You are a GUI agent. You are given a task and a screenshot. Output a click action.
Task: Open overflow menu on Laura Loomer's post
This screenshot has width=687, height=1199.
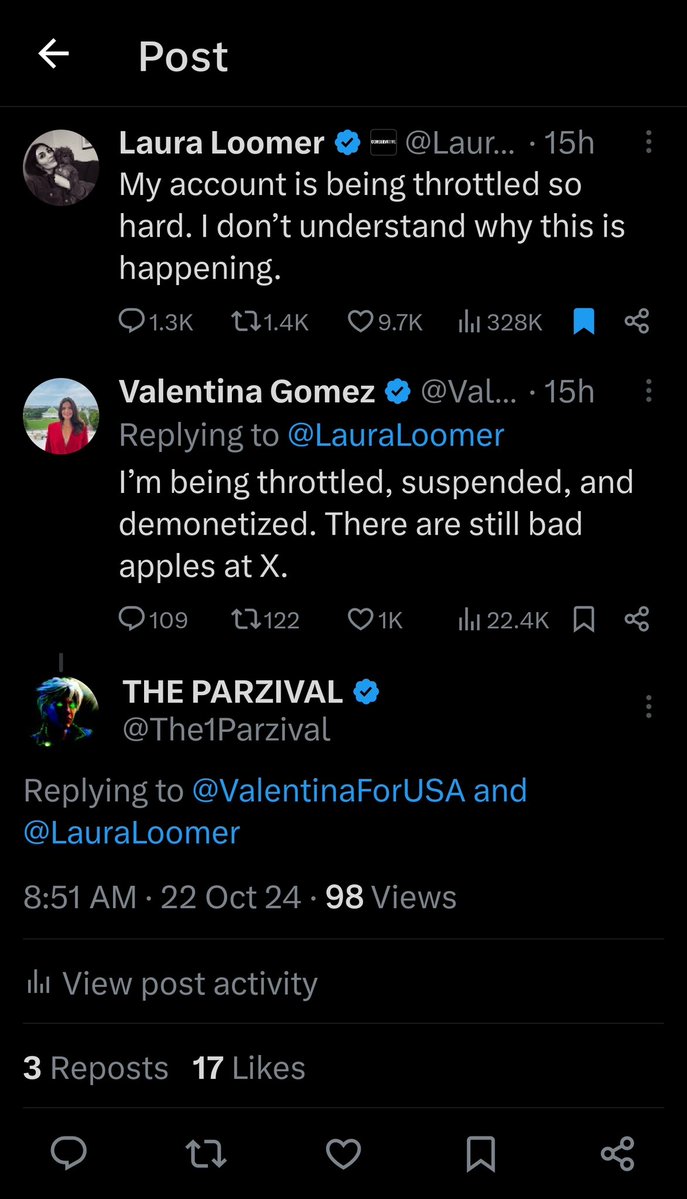(648, 143)
